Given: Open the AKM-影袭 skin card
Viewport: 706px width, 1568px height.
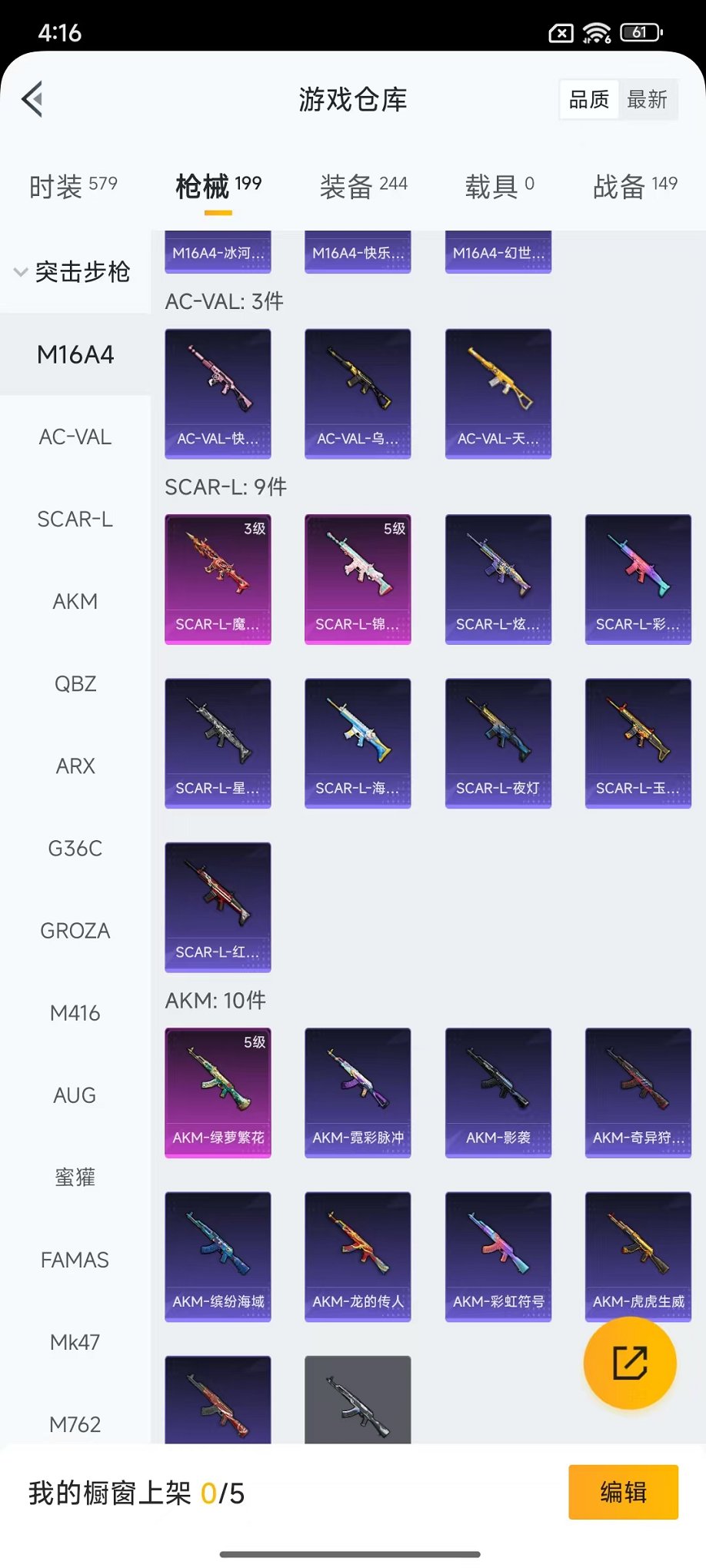Looking at the screenshot, I should coord(498,1092).
